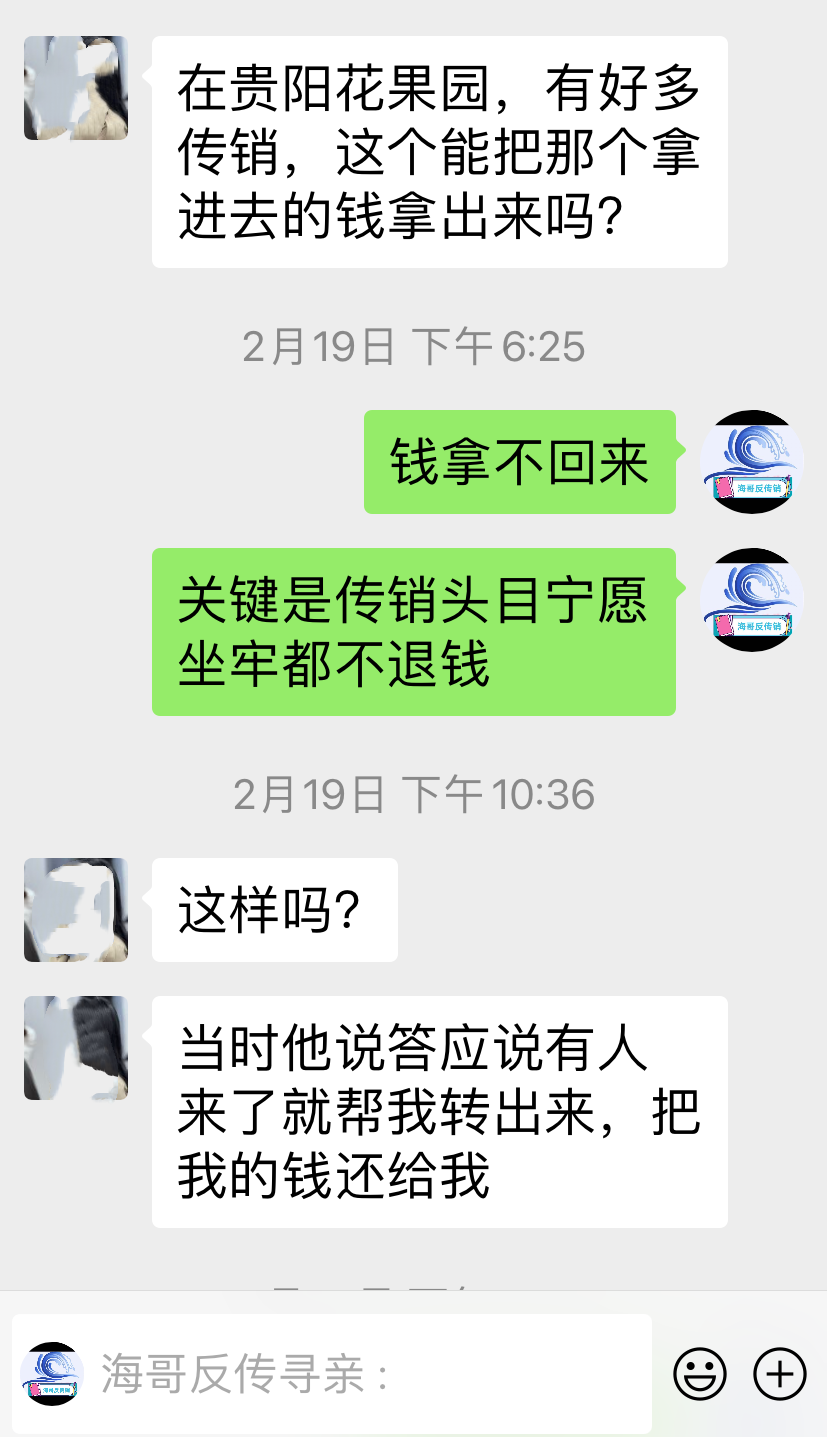Open the emoji picker

[699, 1374]
